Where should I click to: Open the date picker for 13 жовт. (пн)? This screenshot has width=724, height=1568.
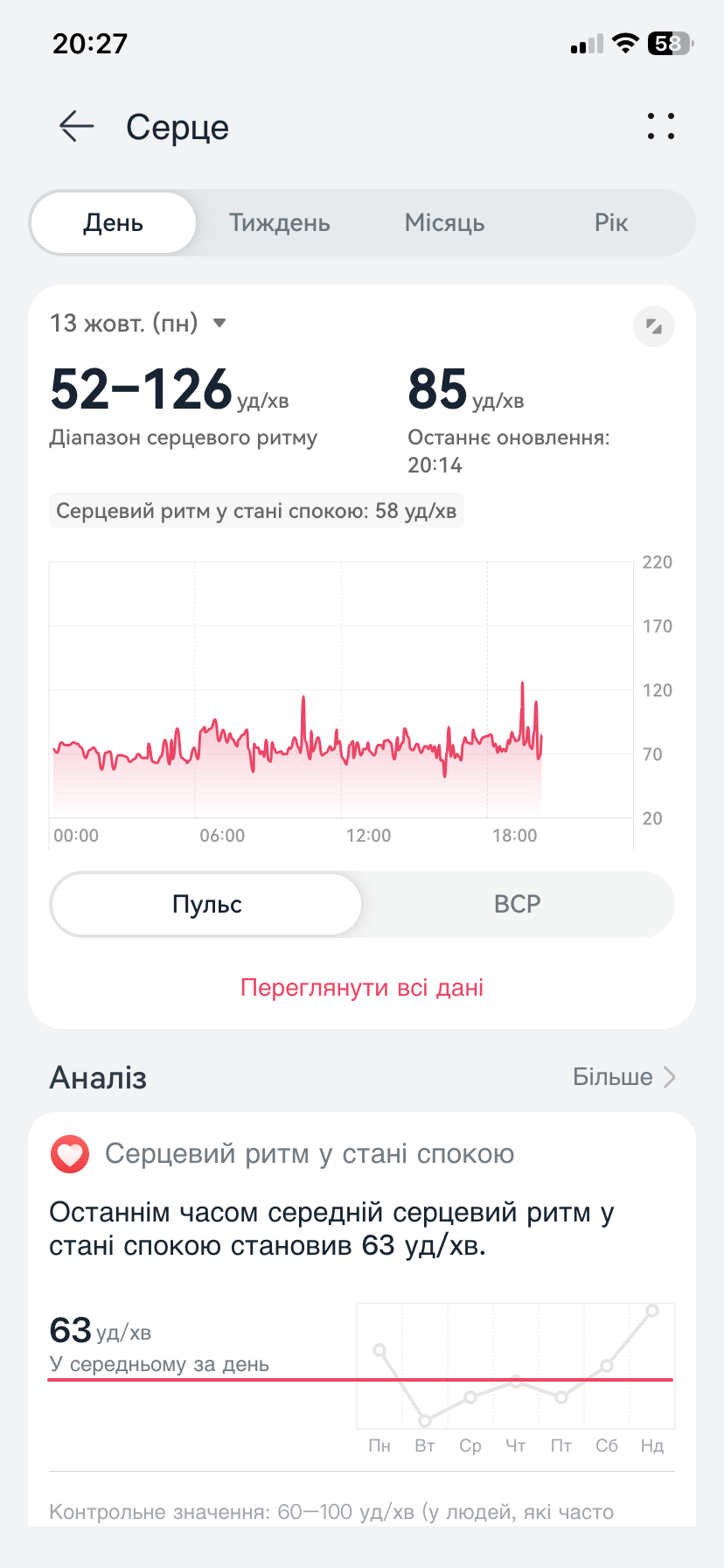(138, 324)
